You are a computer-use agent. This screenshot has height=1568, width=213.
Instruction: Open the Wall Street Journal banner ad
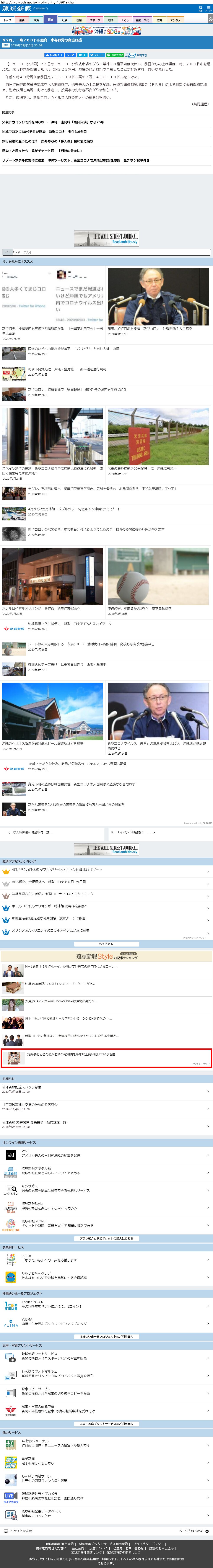107,238
